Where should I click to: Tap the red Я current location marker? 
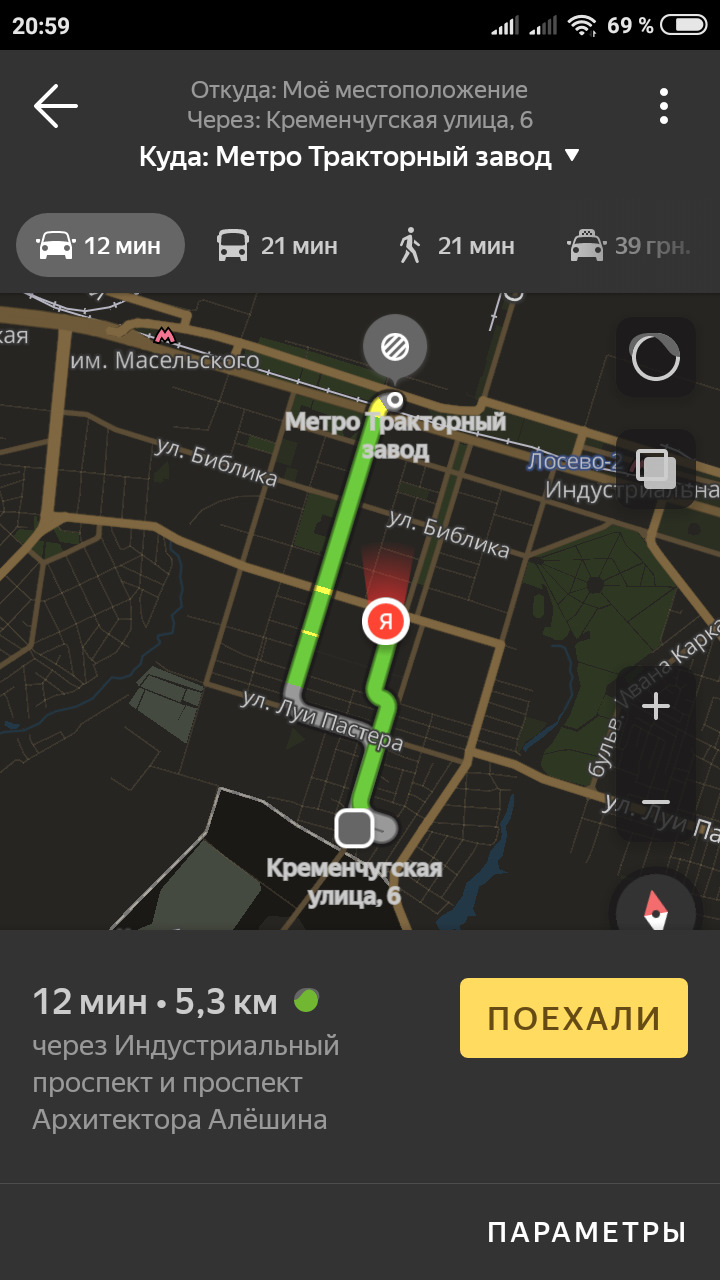coord(385,620)
